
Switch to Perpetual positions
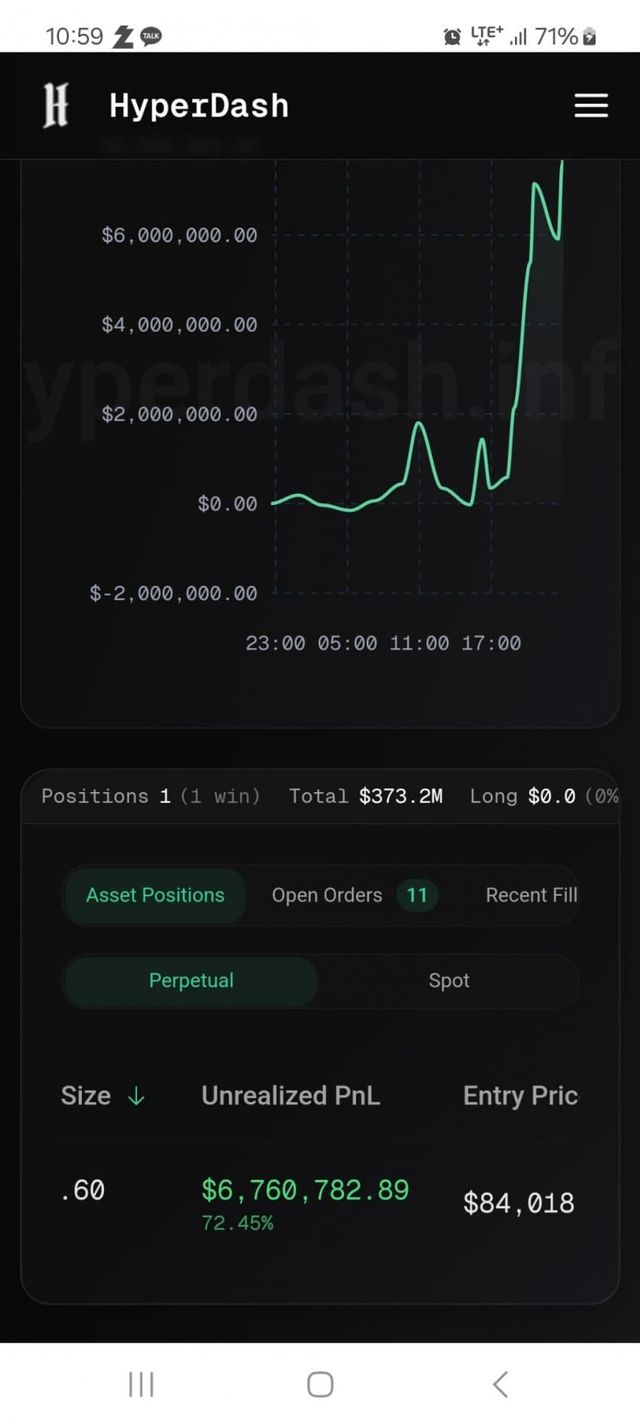(x=191, y=981)
